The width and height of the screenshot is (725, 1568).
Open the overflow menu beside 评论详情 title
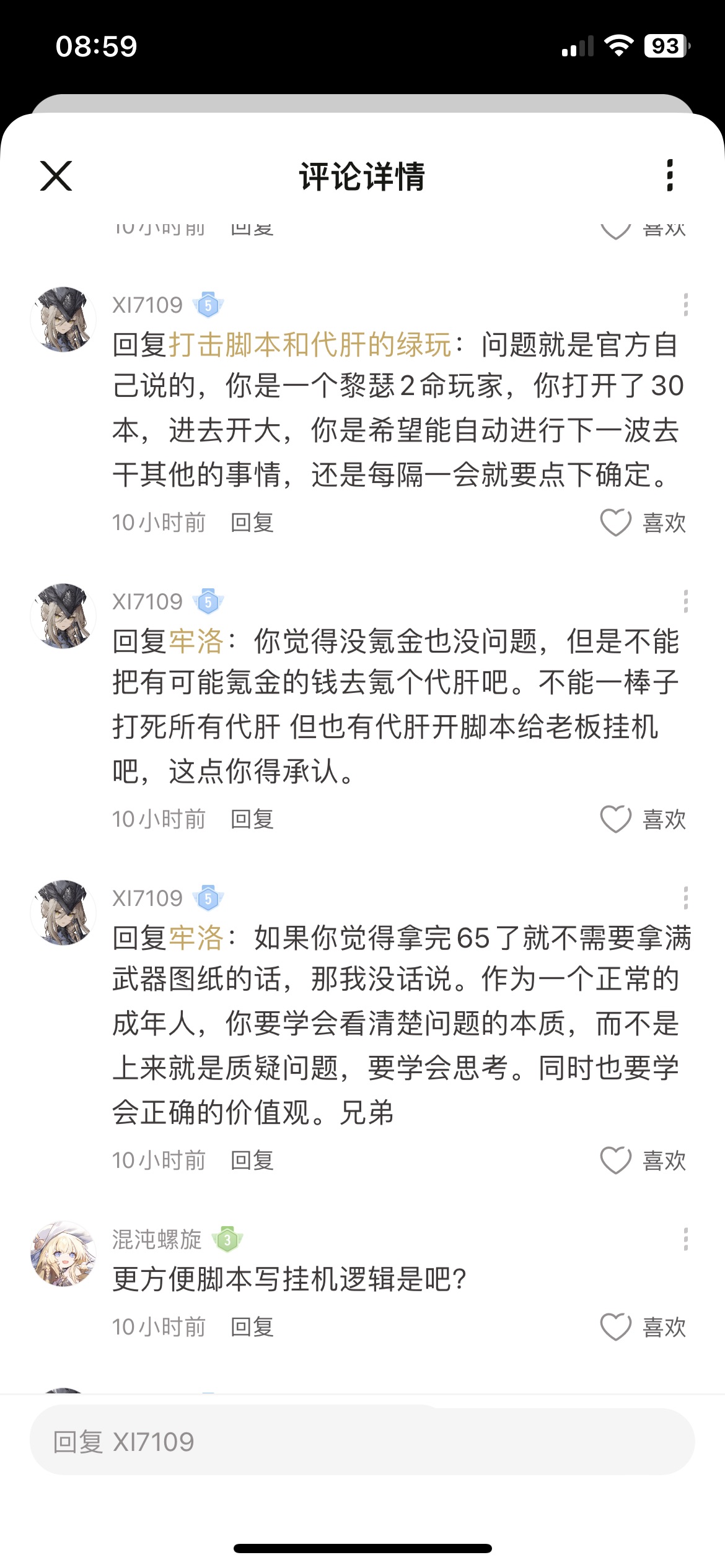click(x=669, y=176)
